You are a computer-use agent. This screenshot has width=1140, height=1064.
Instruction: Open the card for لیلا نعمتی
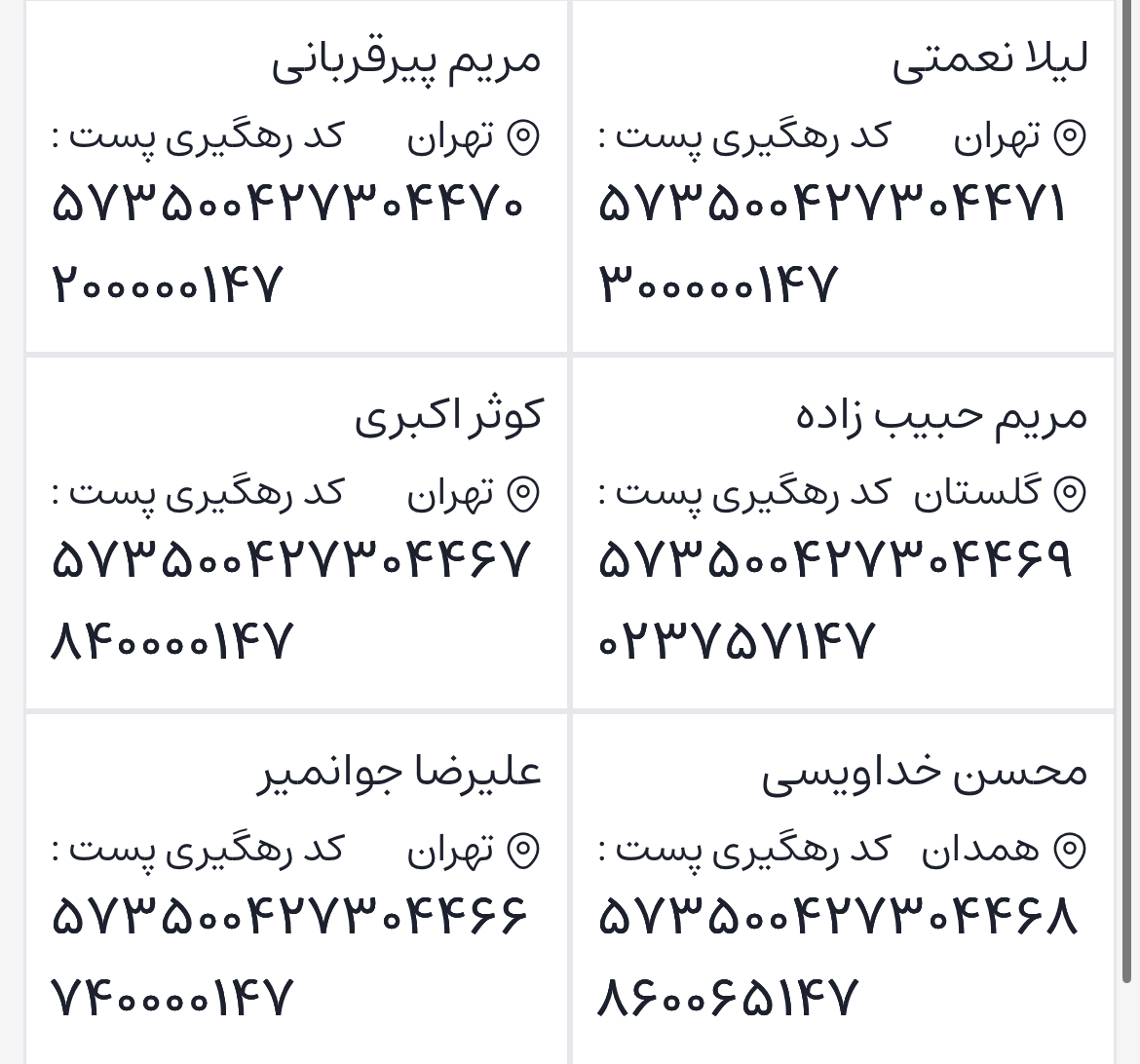(843, 177)
